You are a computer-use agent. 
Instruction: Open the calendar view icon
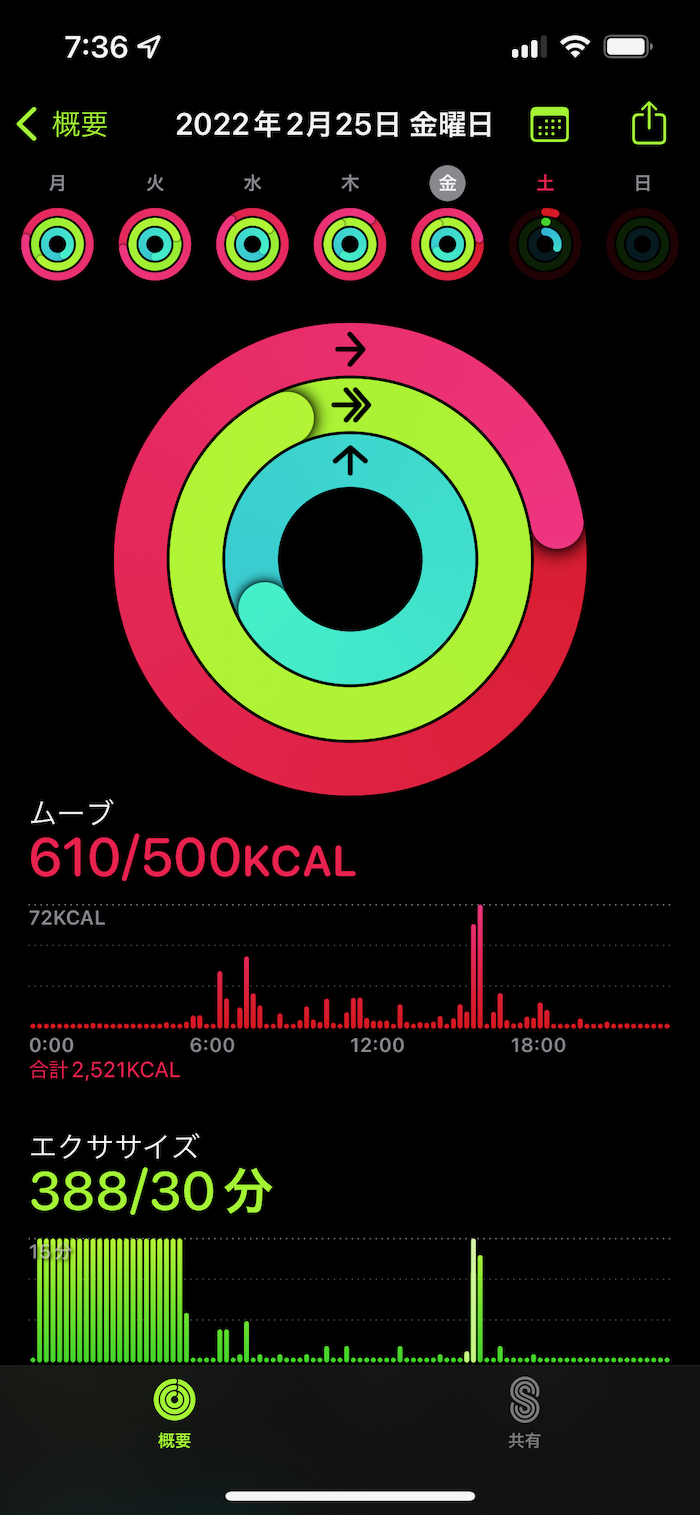click(549, 125)
